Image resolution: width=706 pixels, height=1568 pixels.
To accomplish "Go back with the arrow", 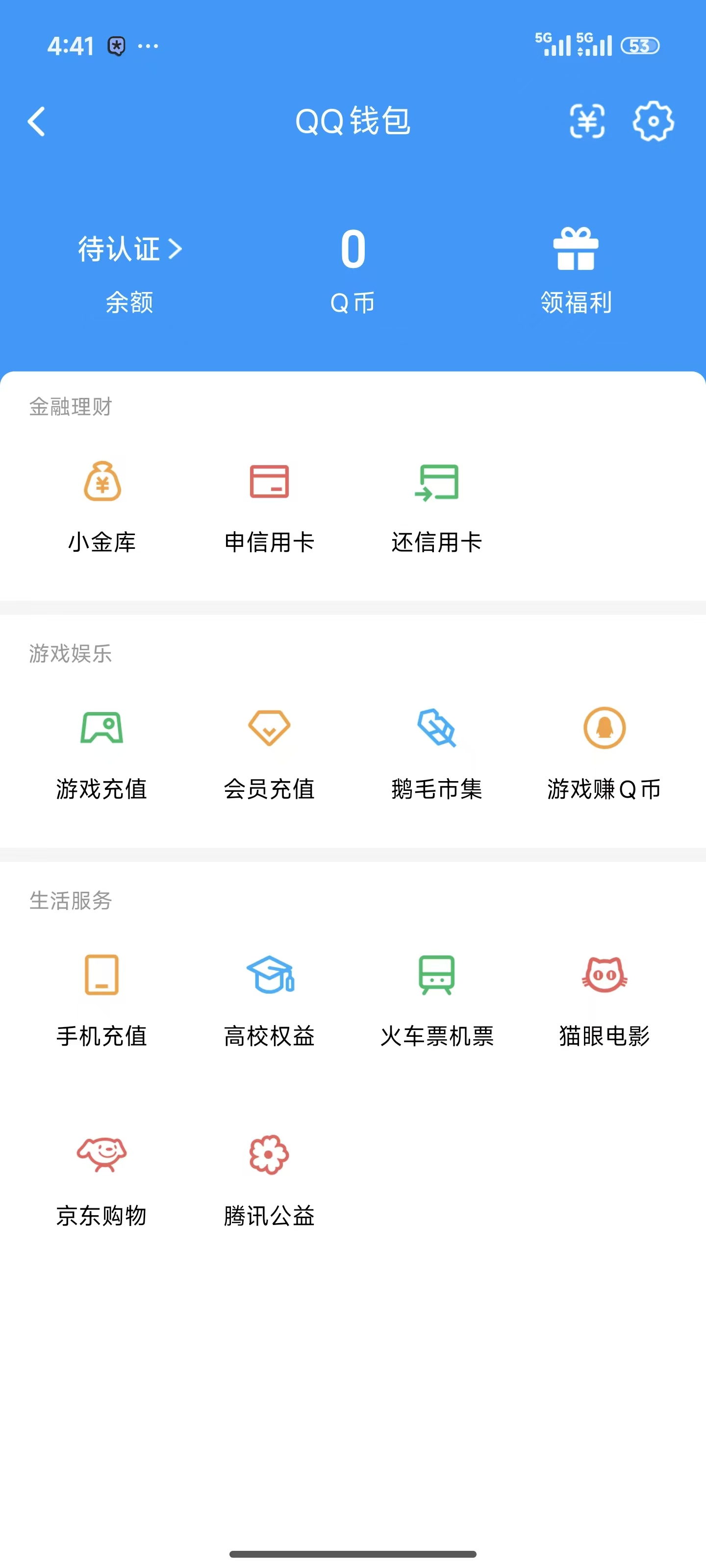I will click(x=37, y=122).
